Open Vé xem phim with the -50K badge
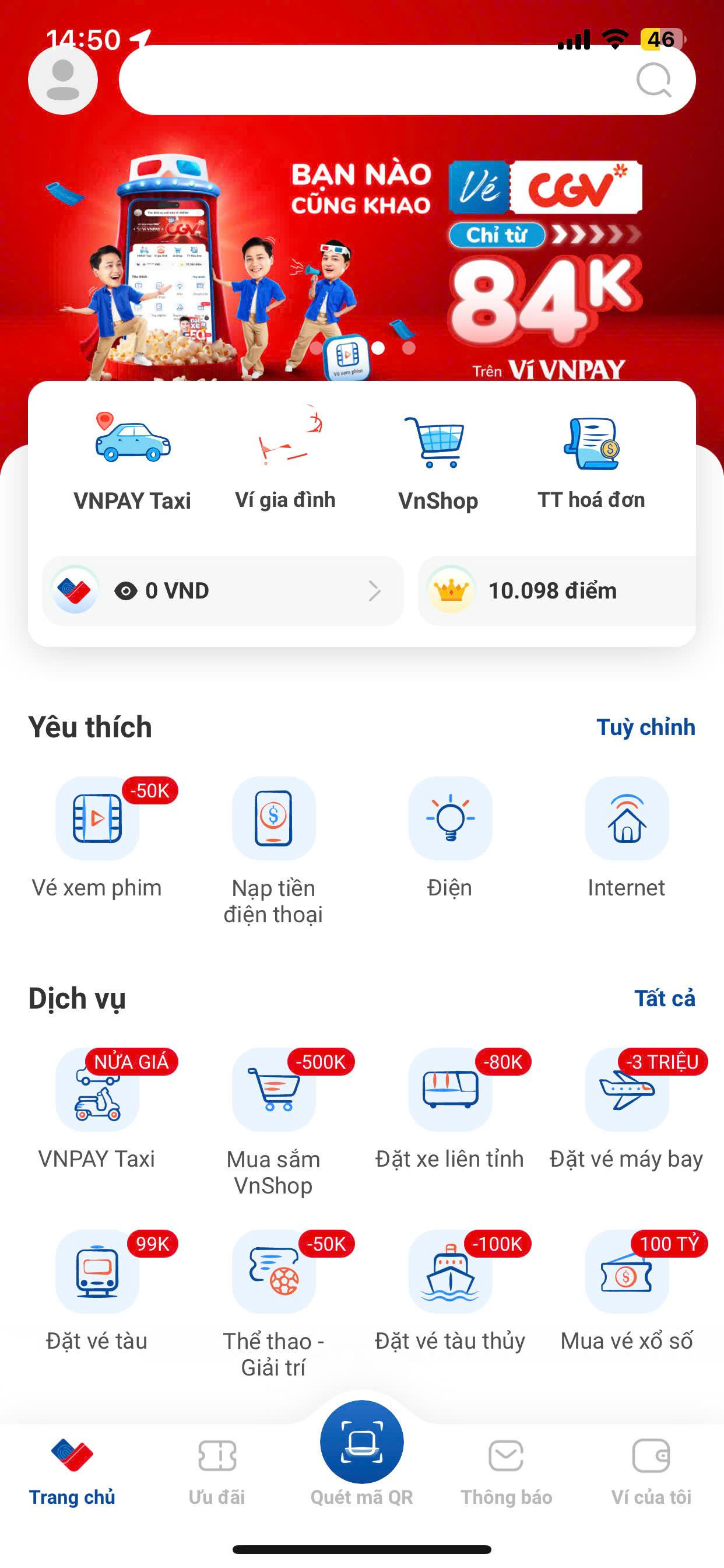The width and height of the screenshot is (724, 1568). (x=97, y=818)
